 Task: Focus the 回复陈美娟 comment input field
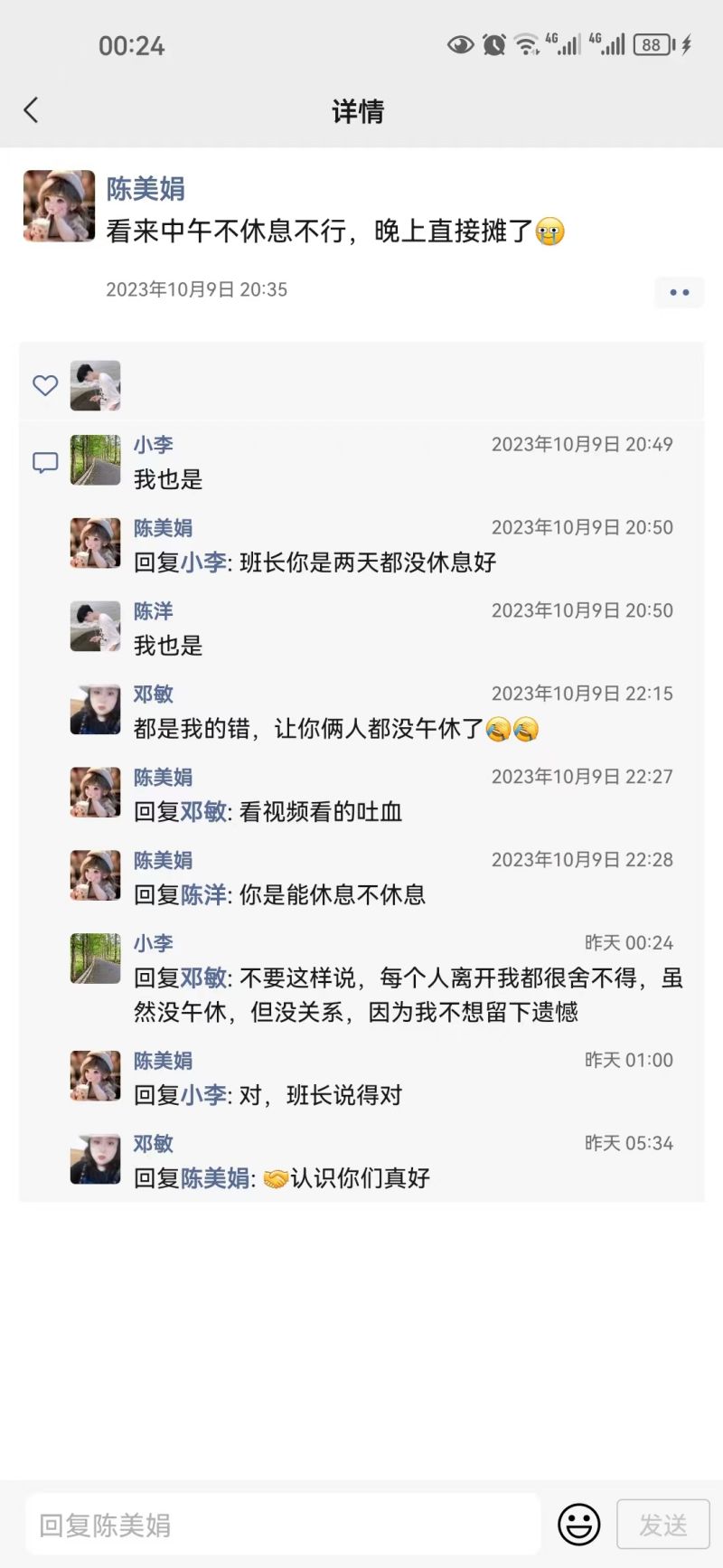[282, 1525]
